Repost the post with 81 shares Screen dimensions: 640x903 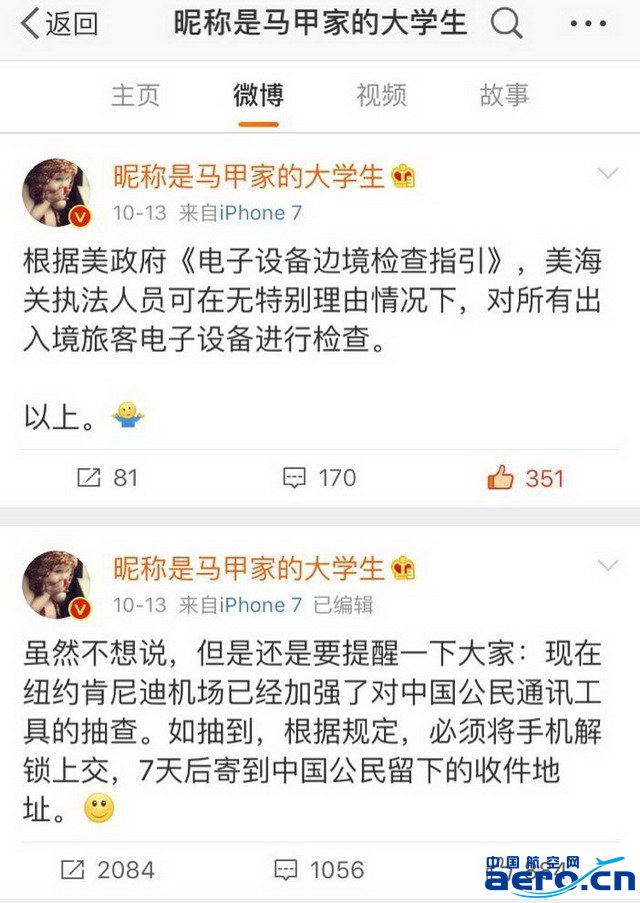[x=108, y=478]
